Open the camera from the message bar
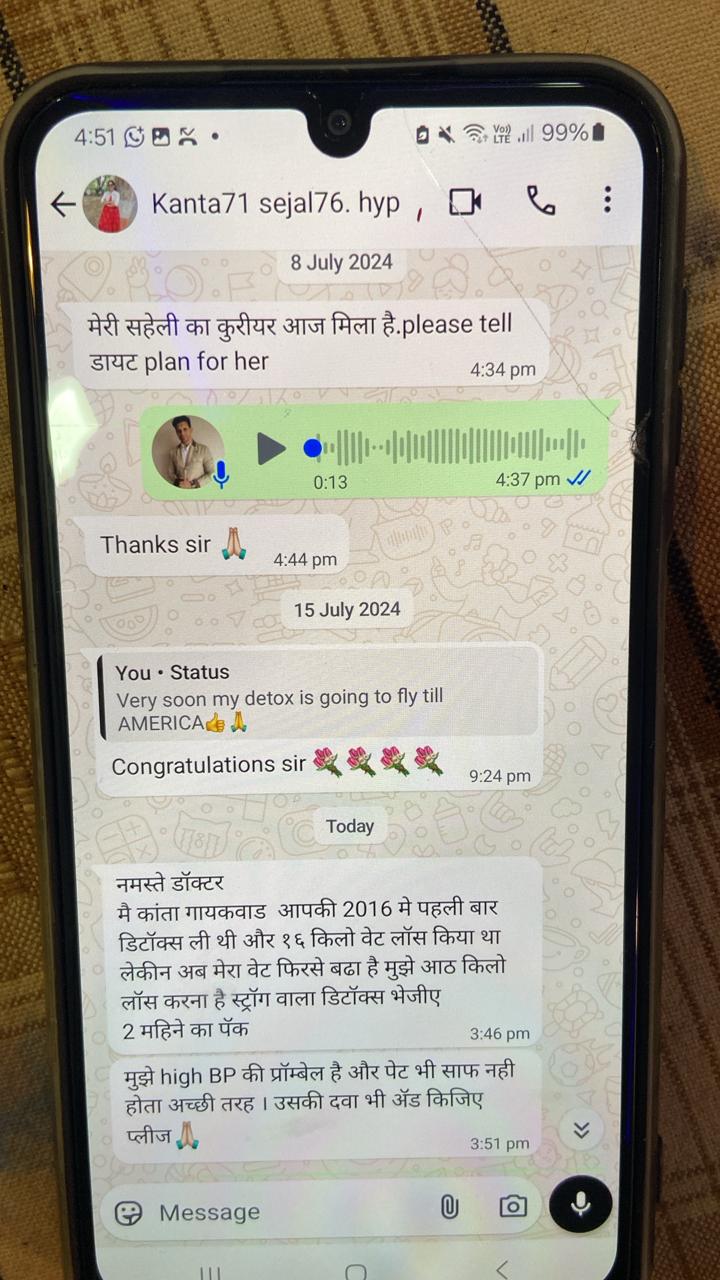This screenshot has height=1280, width=720. coord(513,1206)
